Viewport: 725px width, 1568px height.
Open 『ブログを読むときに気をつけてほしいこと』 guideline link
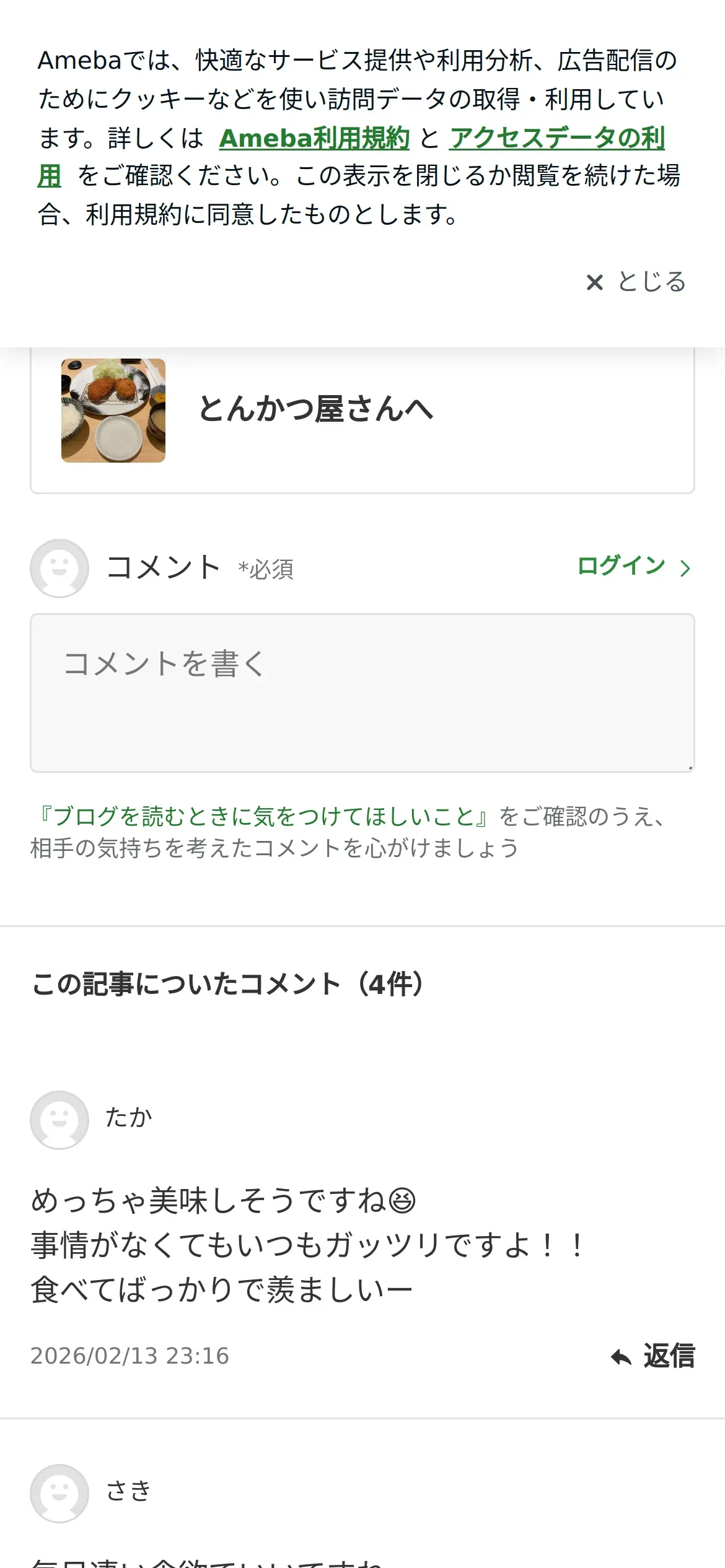coord(263,816)
